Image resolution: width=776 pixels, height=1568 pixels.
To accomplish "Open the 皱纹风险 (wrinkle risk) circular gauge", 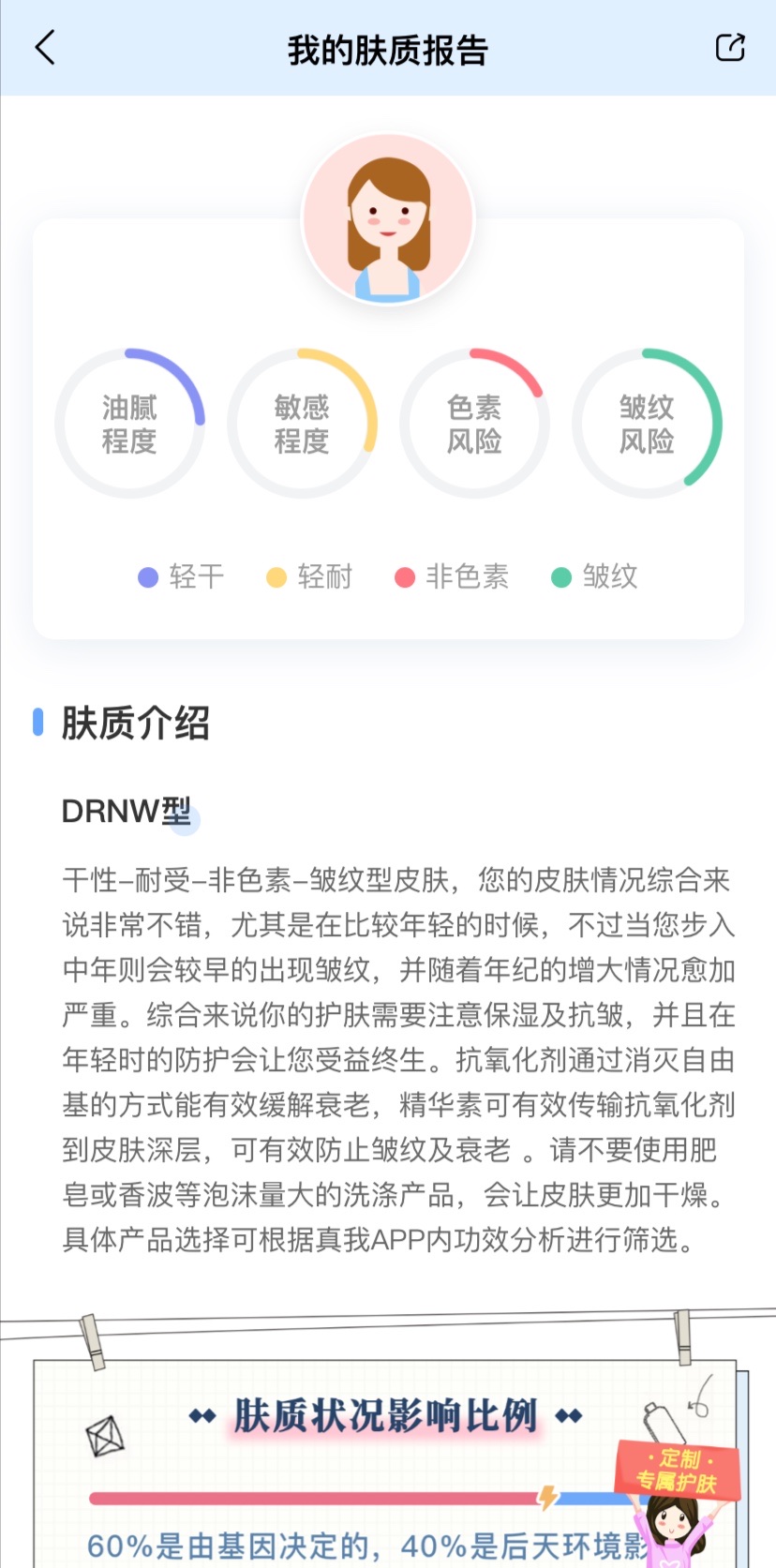I will (648, 423).
